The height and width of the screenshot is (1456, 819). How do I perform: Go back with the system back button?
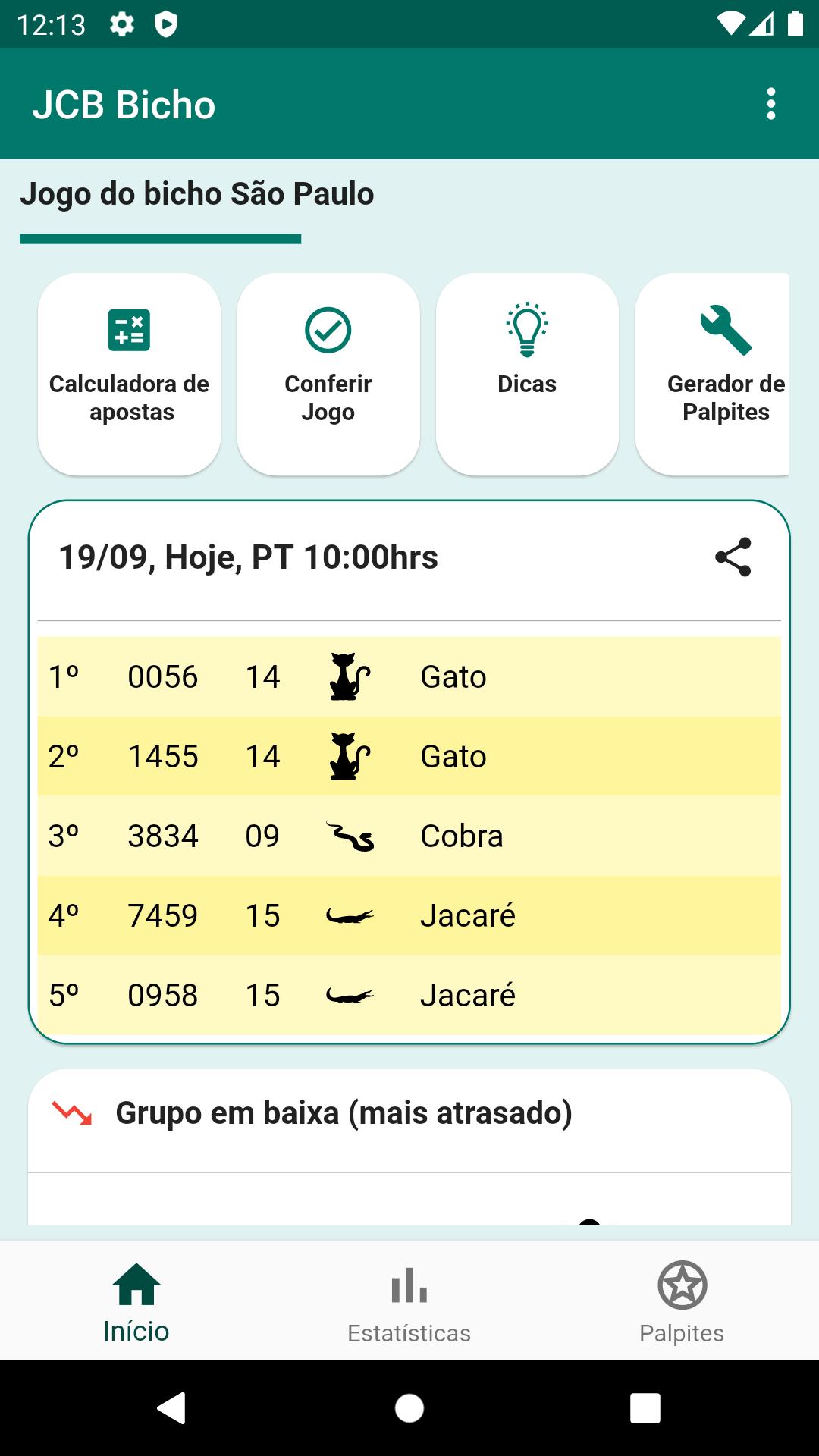click(171, 1408)
